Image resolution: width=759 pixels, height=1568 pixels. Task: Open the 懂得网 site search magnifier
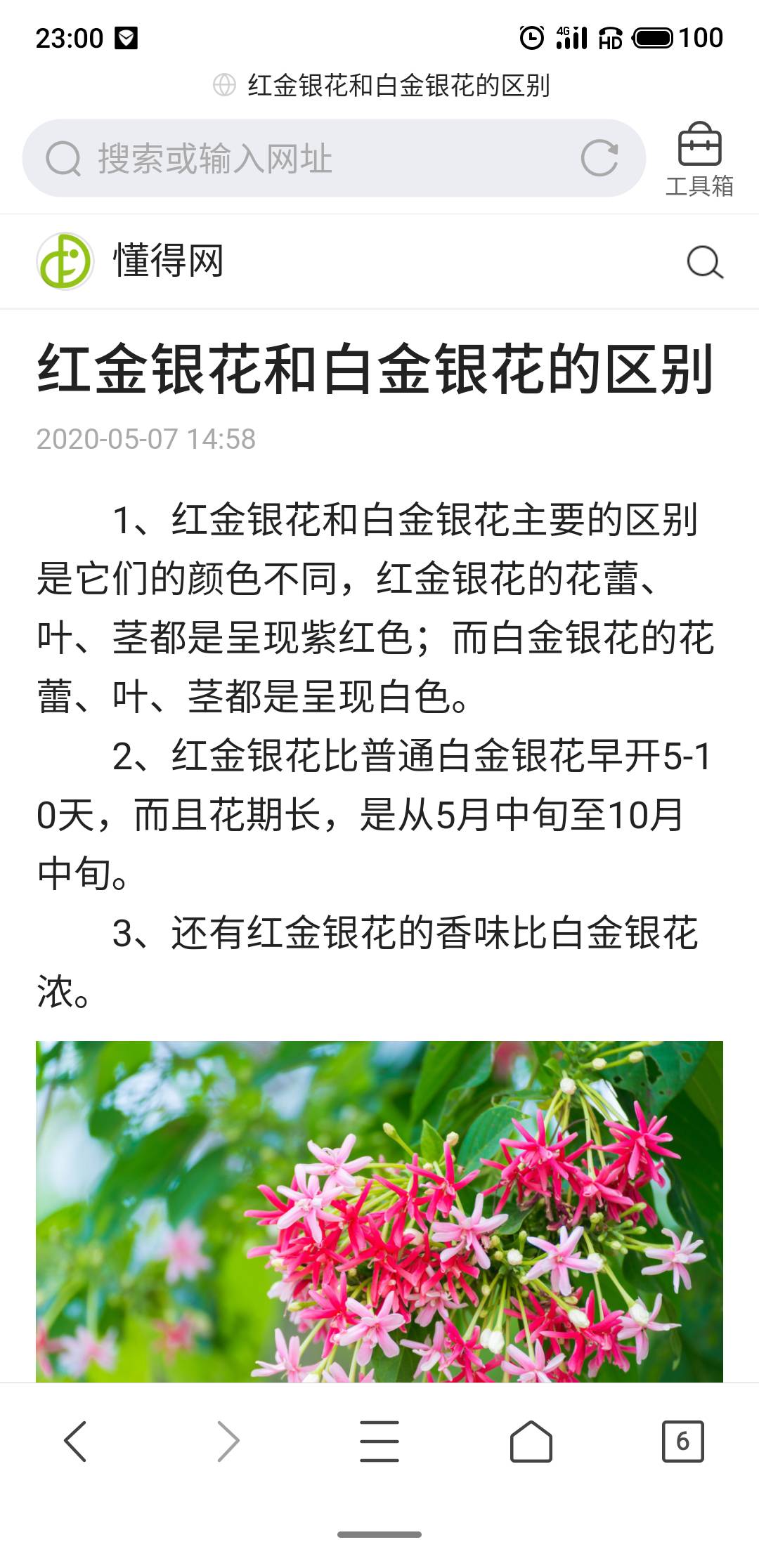click(x=704, y=262)
